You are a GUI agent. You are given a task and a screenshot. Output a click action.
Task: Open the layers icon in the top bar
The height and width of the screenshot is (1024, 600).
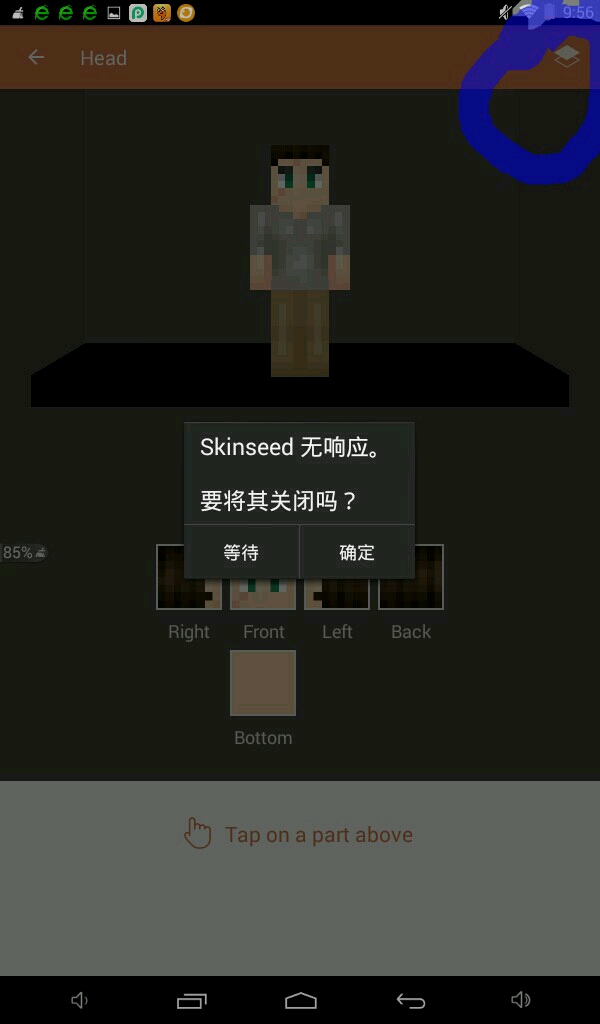click(x=566, y=57)
